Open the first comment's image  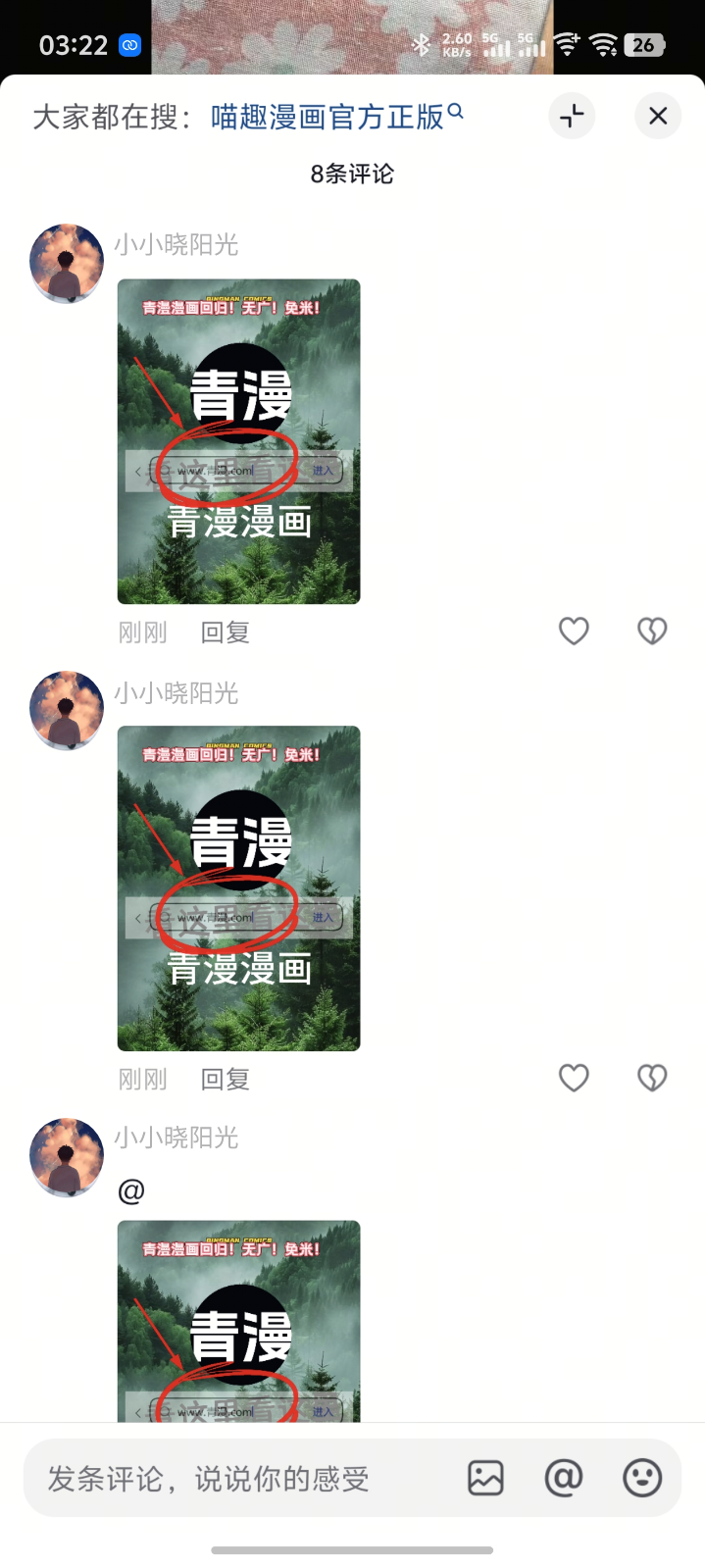point(238,441)
